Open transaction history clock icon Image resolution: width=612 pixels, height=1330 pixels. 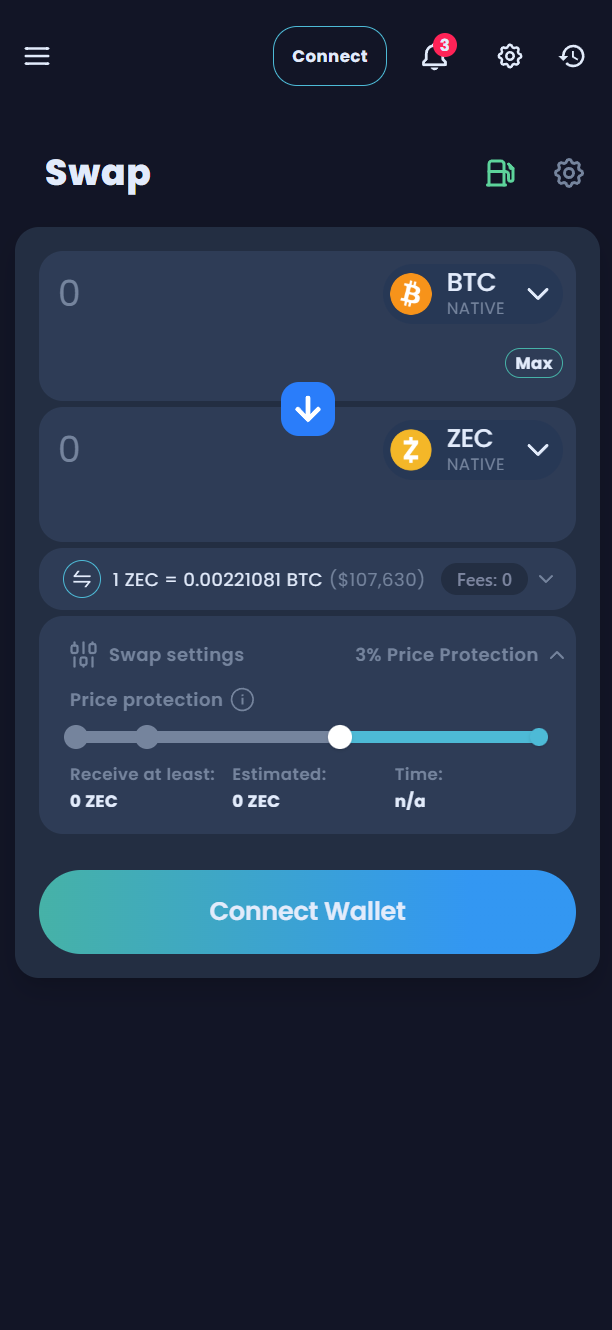[572, 56]
